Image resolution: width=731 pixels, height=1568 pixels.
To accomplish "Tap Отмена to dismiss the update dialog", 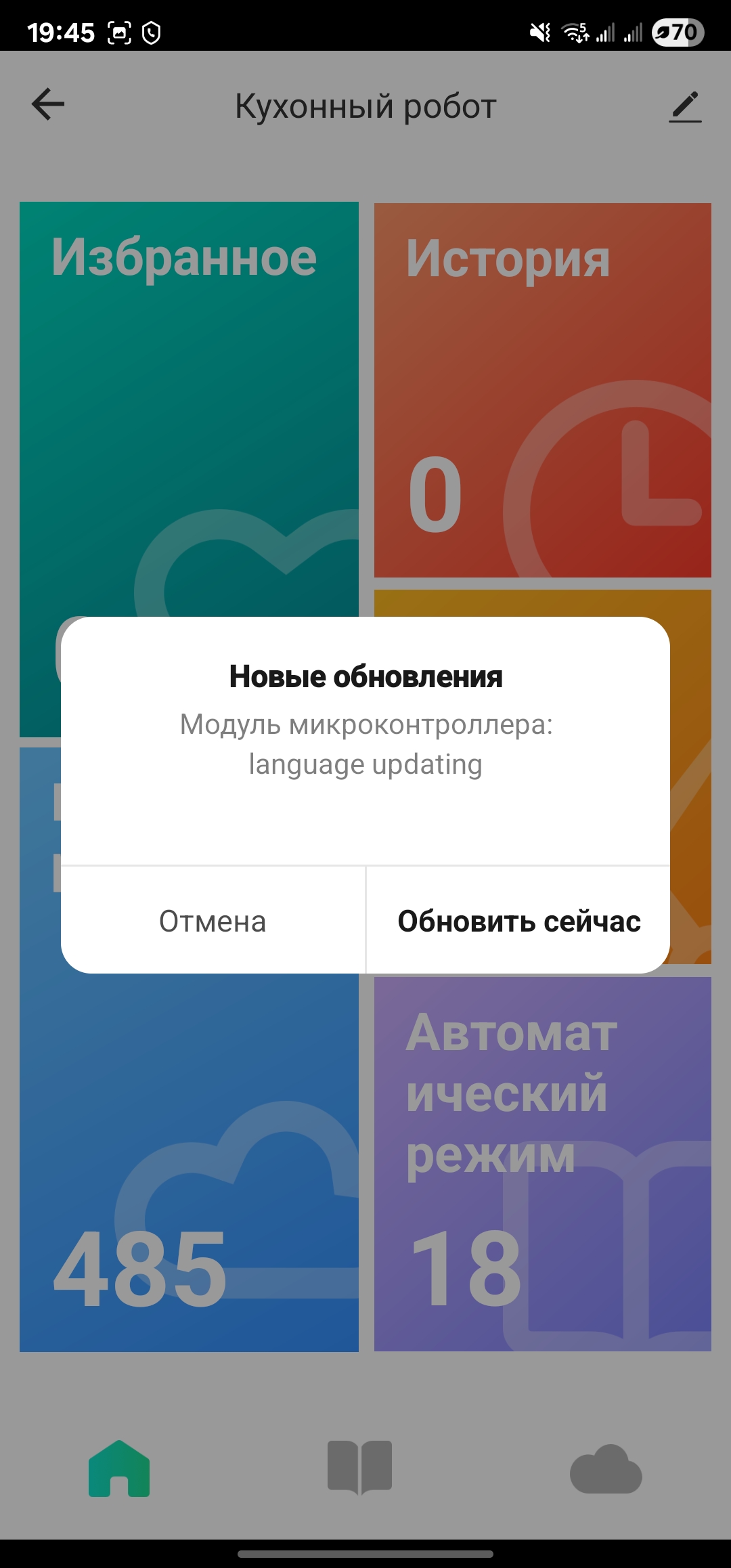I will tap(213, 921).
